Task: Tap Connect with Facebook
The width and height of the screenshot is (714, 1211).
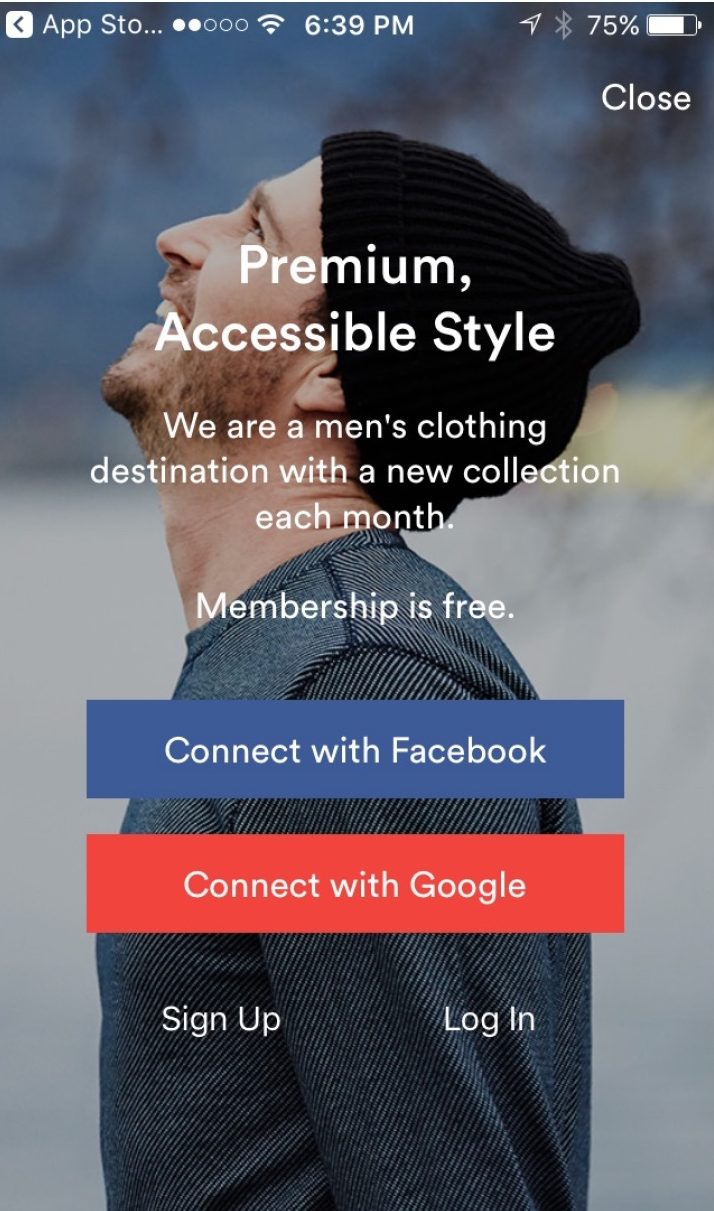Action: pos(355,749)
